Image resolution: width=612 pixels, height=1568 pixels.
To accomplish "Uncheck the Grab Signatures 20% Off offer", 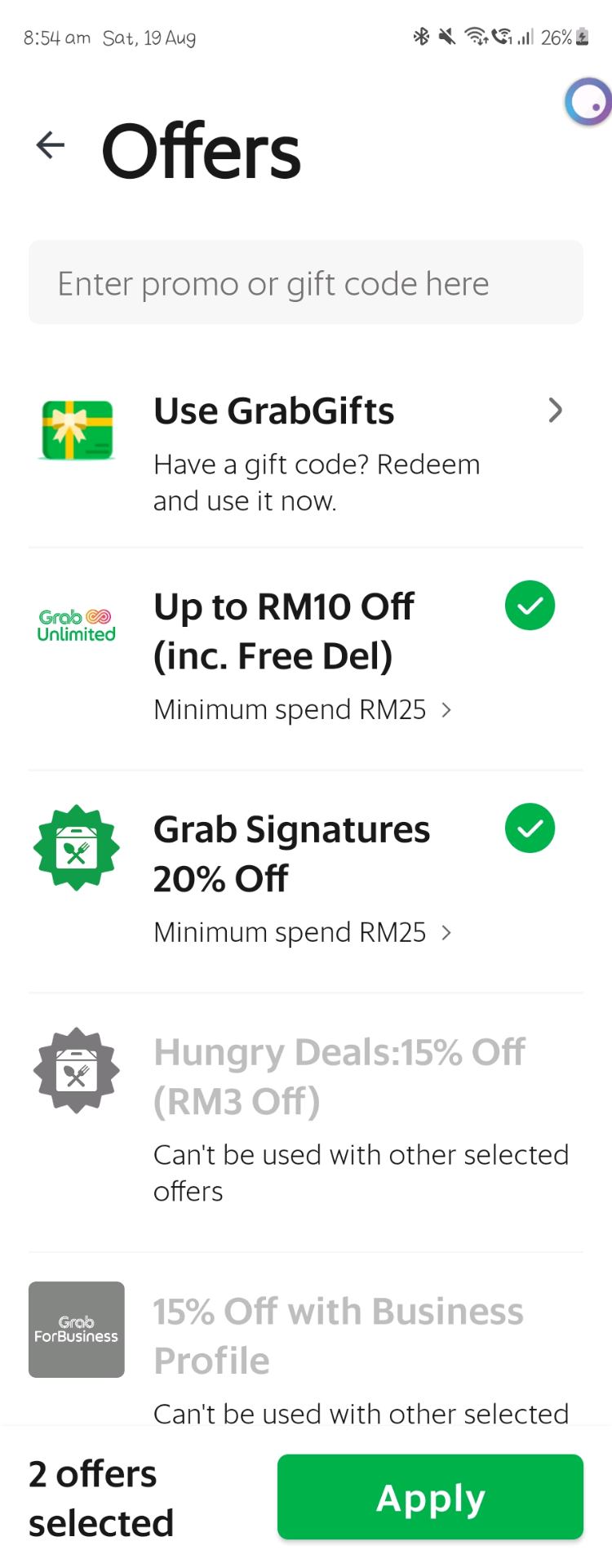I will [530, 828].
